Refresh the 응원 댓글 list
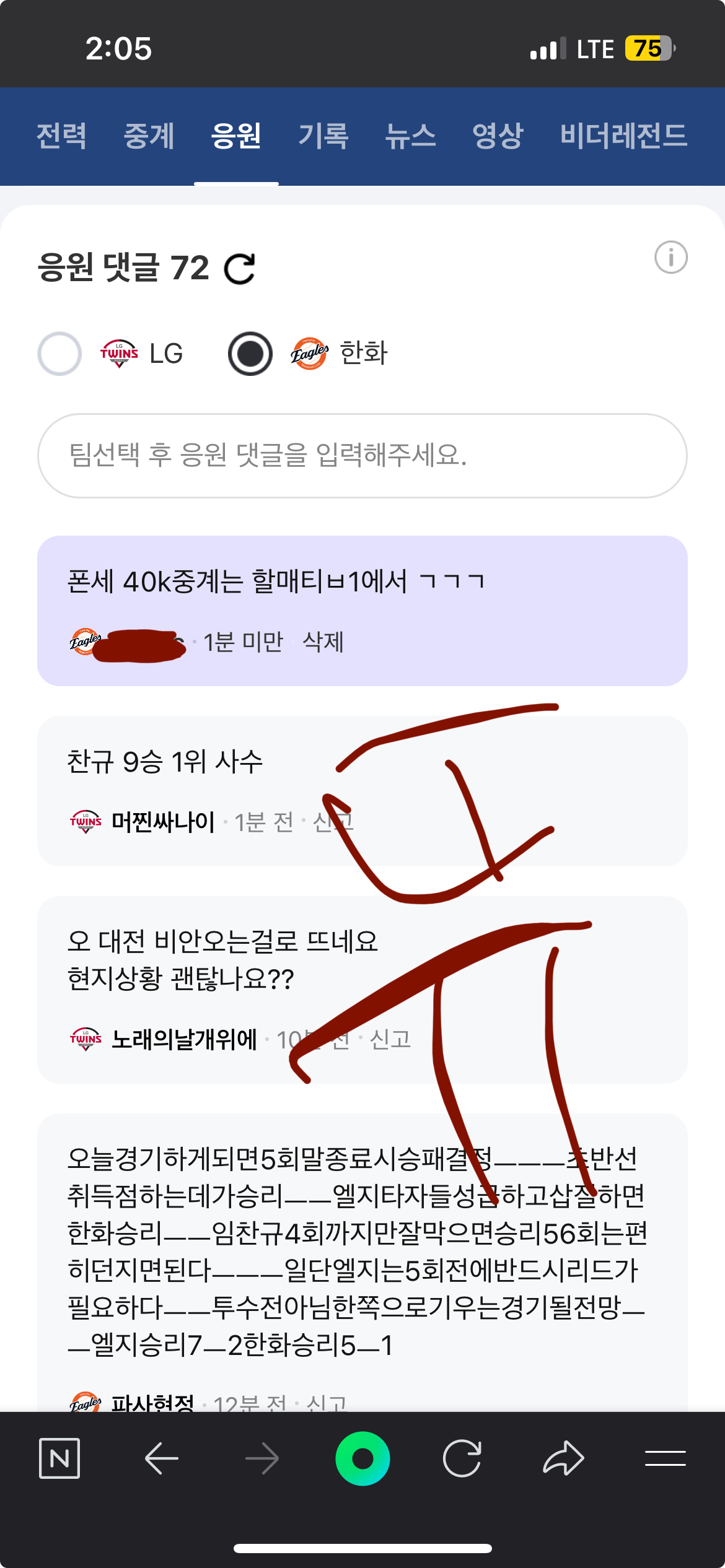Screen dimensions: 725x1568 pyautogui.click(x=240, y=269)
